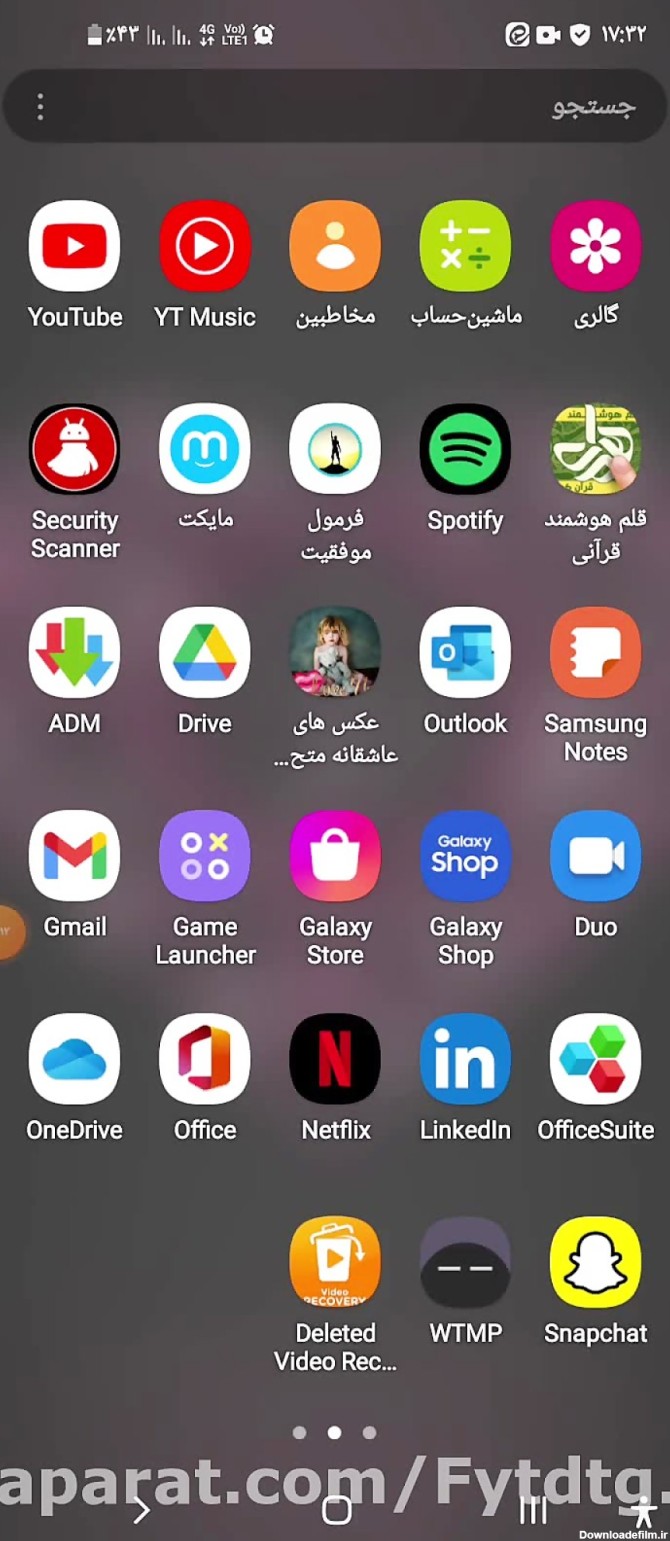
Task: Open the three-dot overflow menu in the search bar
Action: [x=40, y=106]
